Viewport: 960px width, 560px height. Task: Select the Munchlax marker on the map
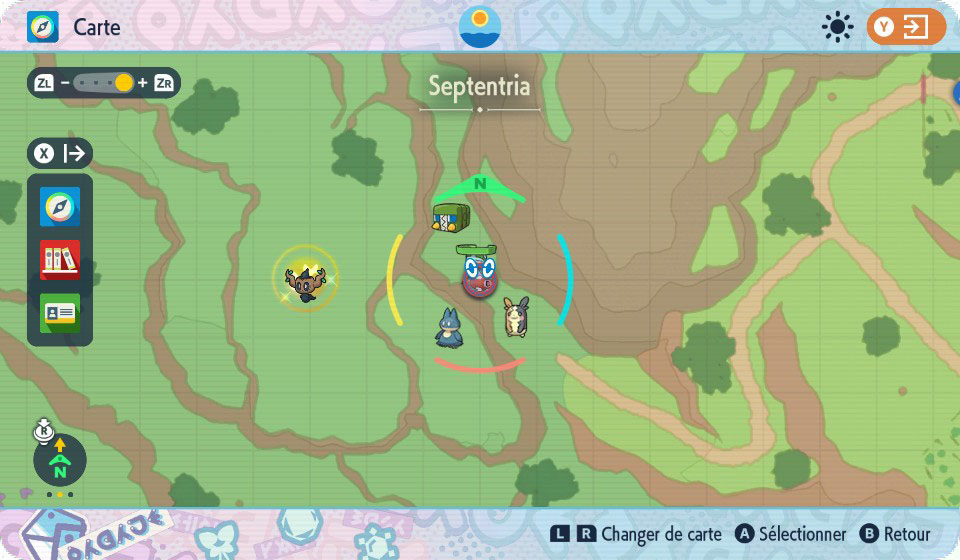click(449, 328)
